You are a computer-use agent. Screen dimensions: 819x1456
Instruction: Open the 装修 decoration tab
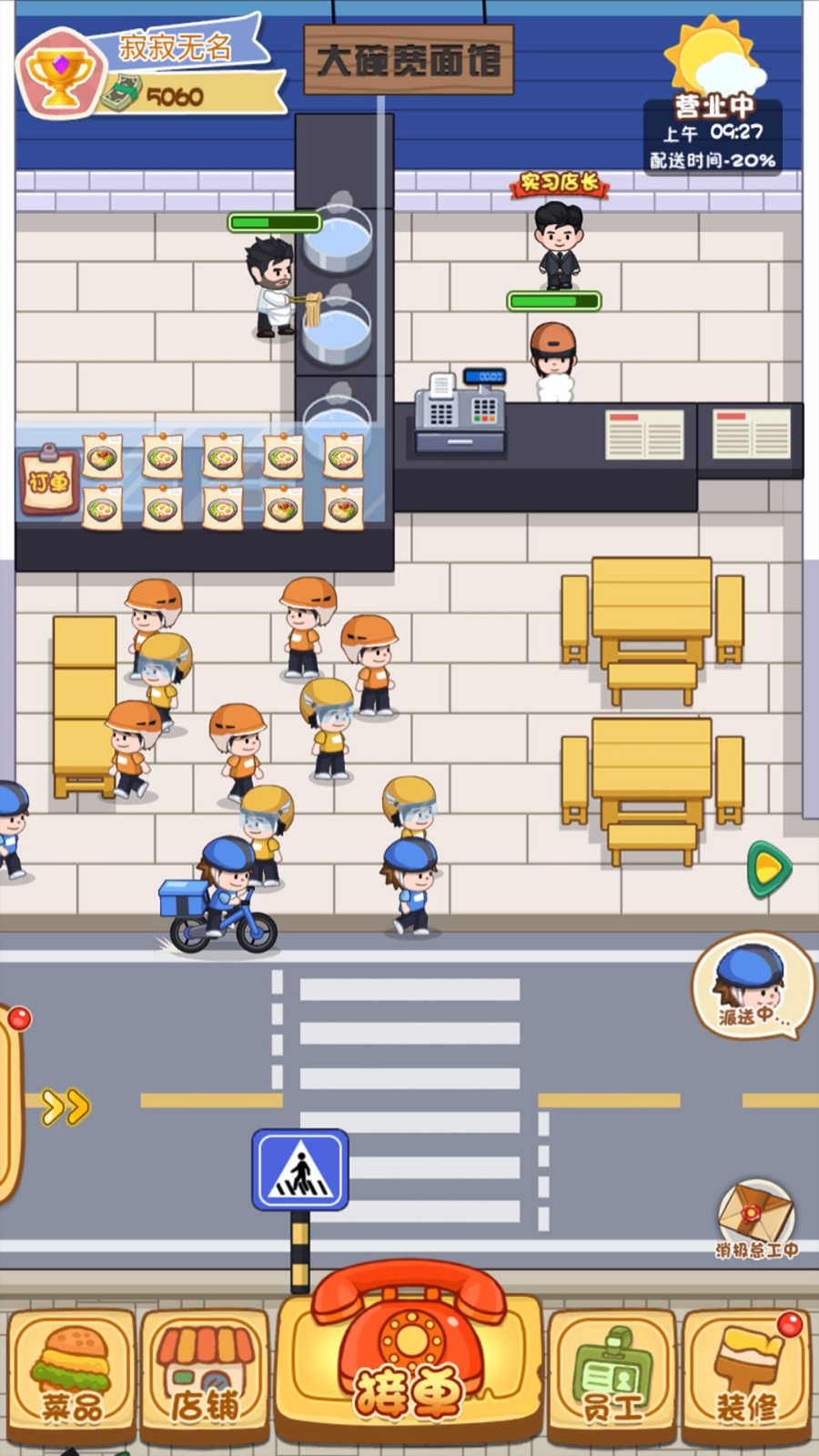746,1376
